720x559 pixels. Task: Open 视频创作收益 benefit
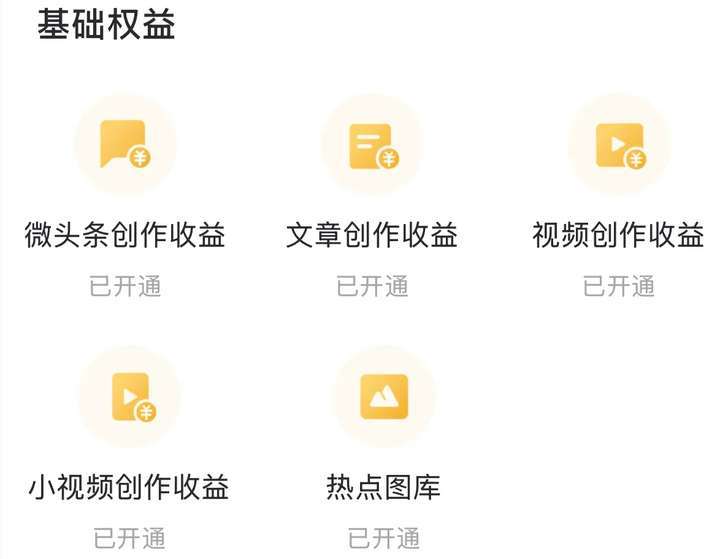619,146
